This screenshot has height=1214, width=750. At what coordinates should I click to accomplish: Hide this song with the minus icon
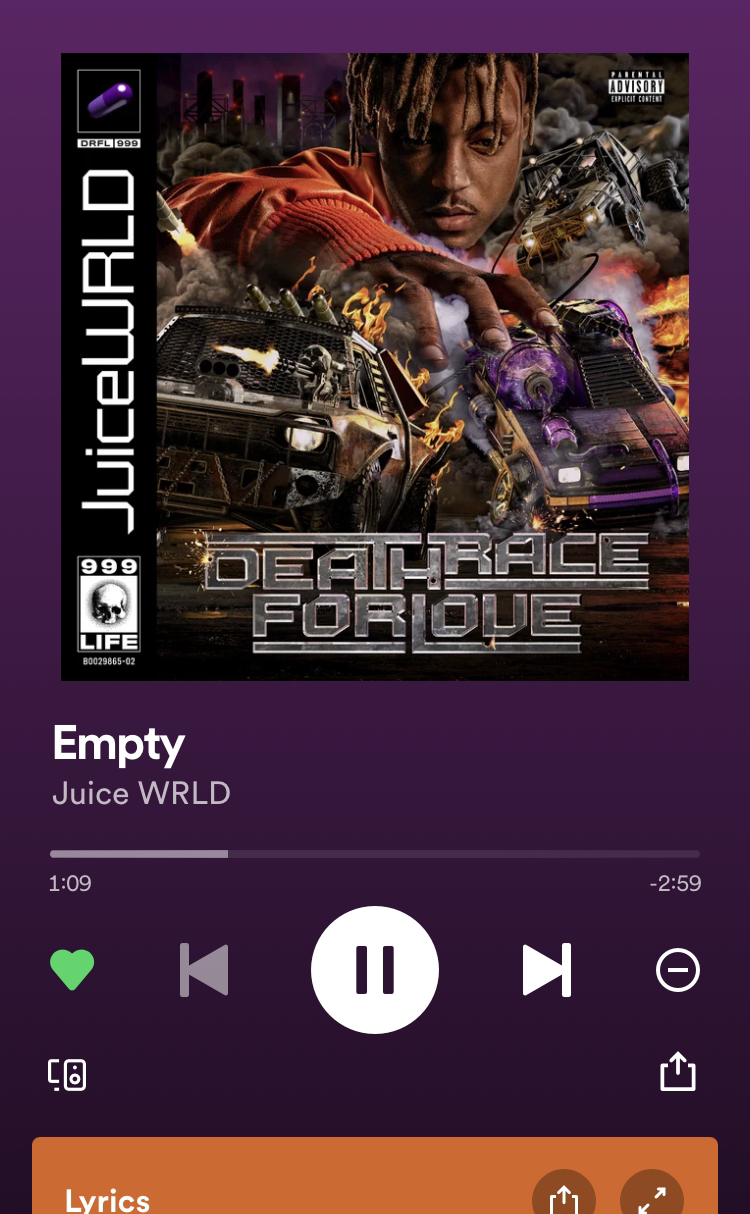(x=677, y=969)
